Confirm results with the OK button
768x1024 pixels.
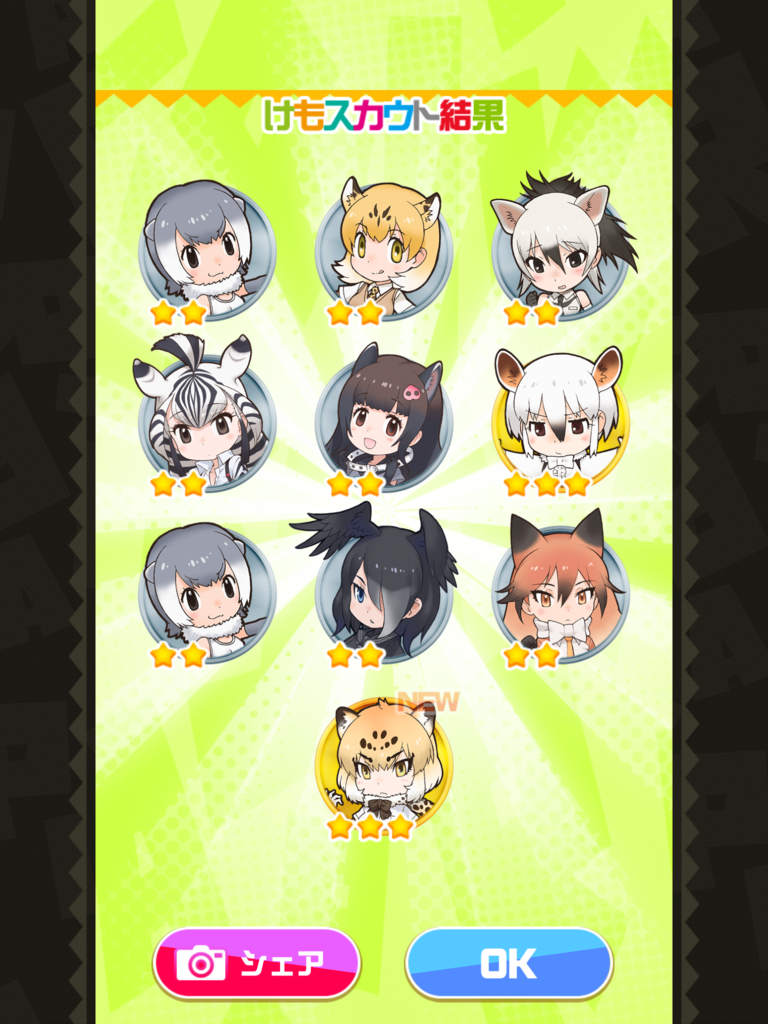click(x=508, y=963)
